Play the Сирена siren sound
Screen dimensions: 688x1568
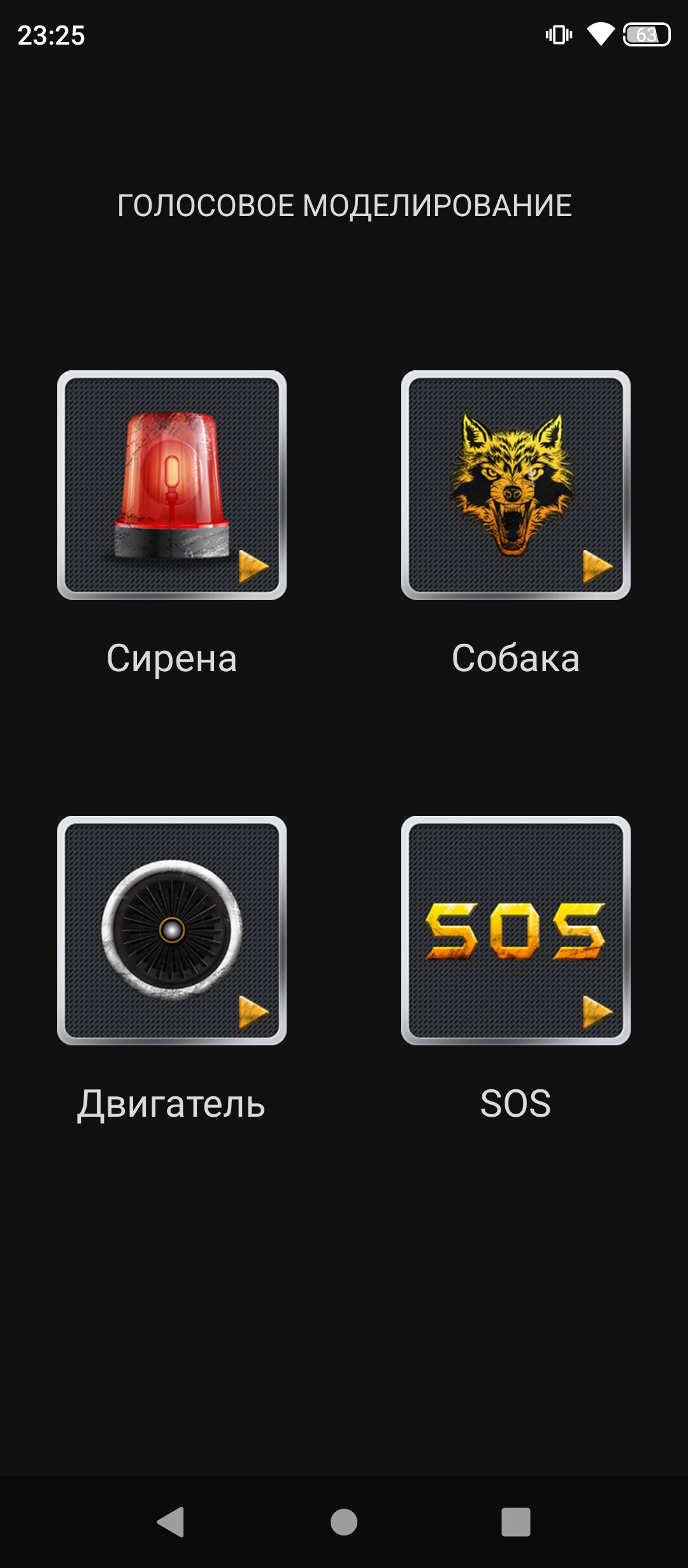172,485
